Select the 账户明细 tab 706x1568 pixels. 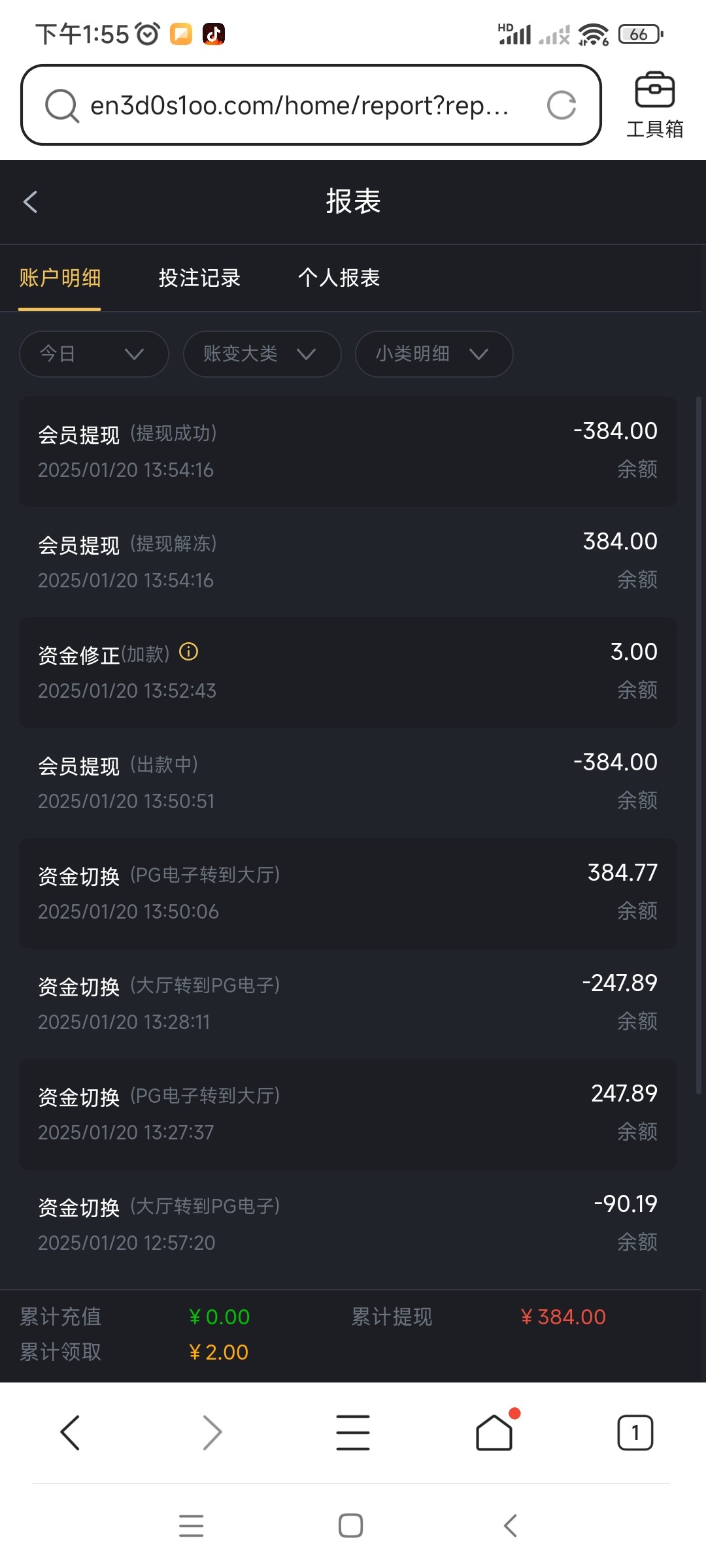pos(59,278)
